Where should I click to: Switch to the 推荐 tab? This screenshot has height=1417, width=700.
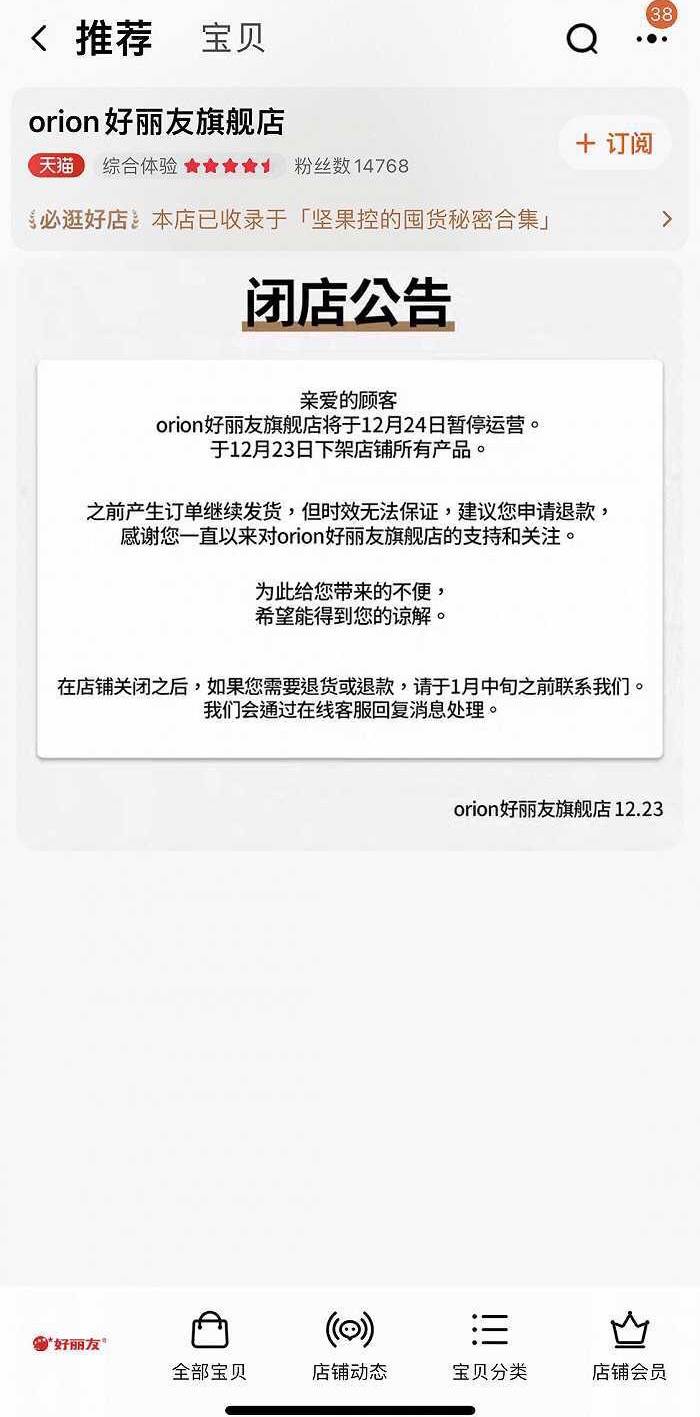point(114,39)
